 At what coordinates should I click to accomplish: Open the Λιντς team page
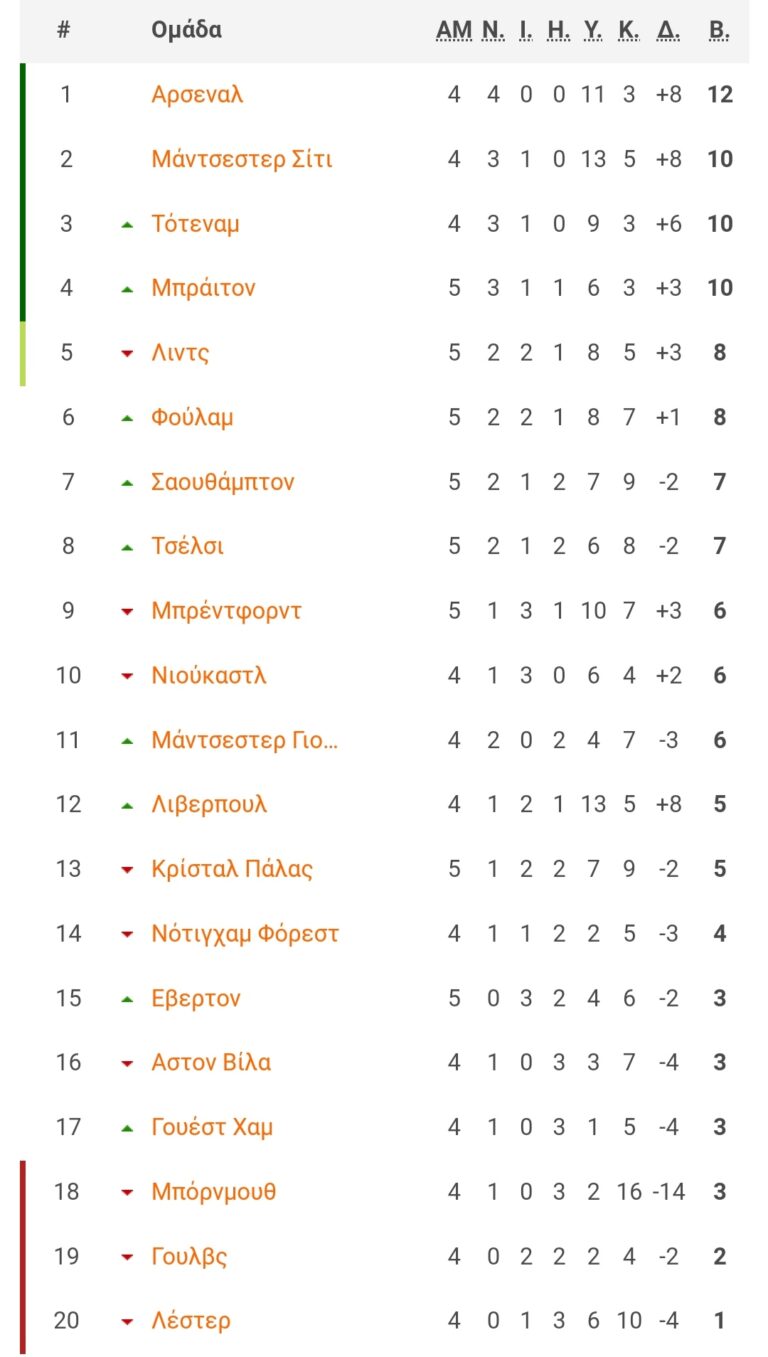pos(180,353)
